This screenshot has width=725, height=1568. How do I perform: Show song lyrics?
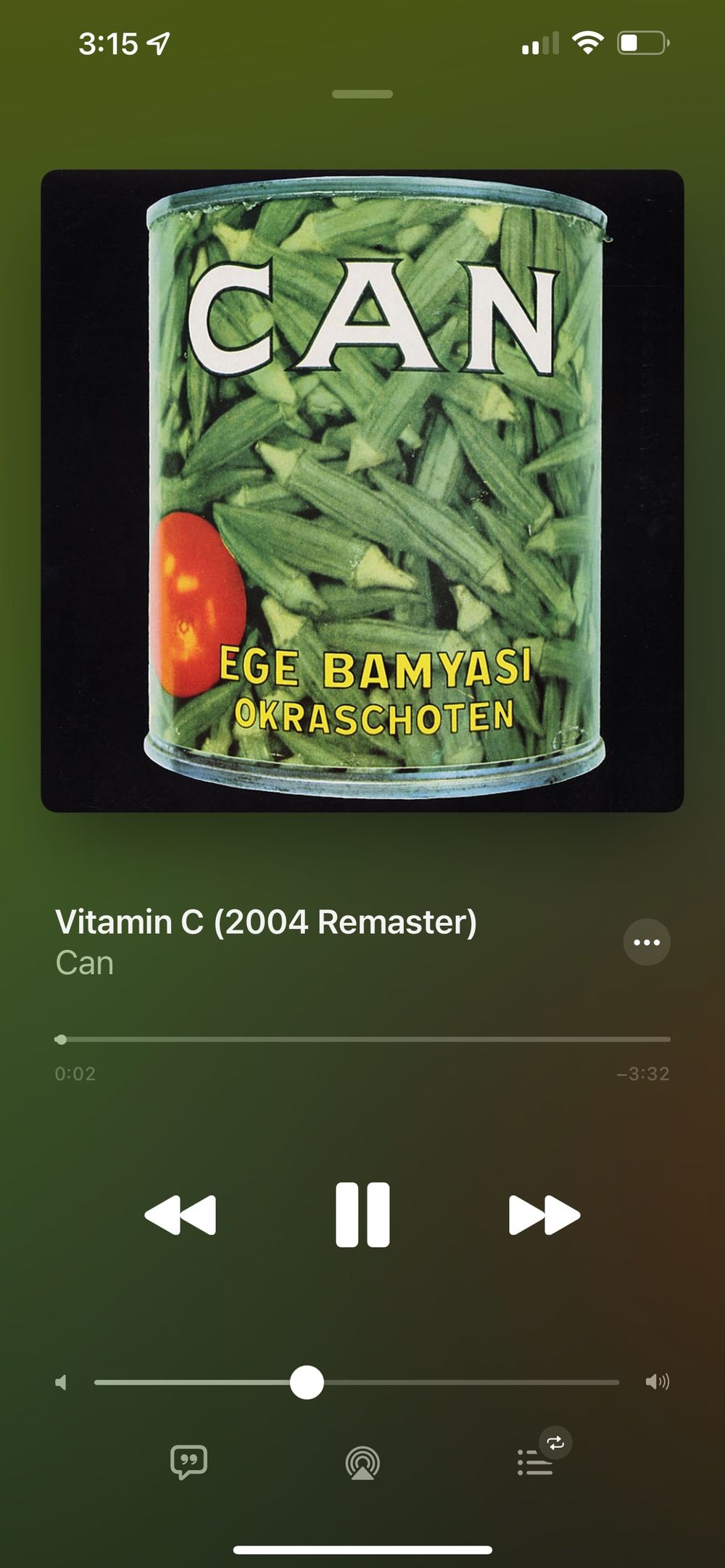click(x=188, y=1461)
